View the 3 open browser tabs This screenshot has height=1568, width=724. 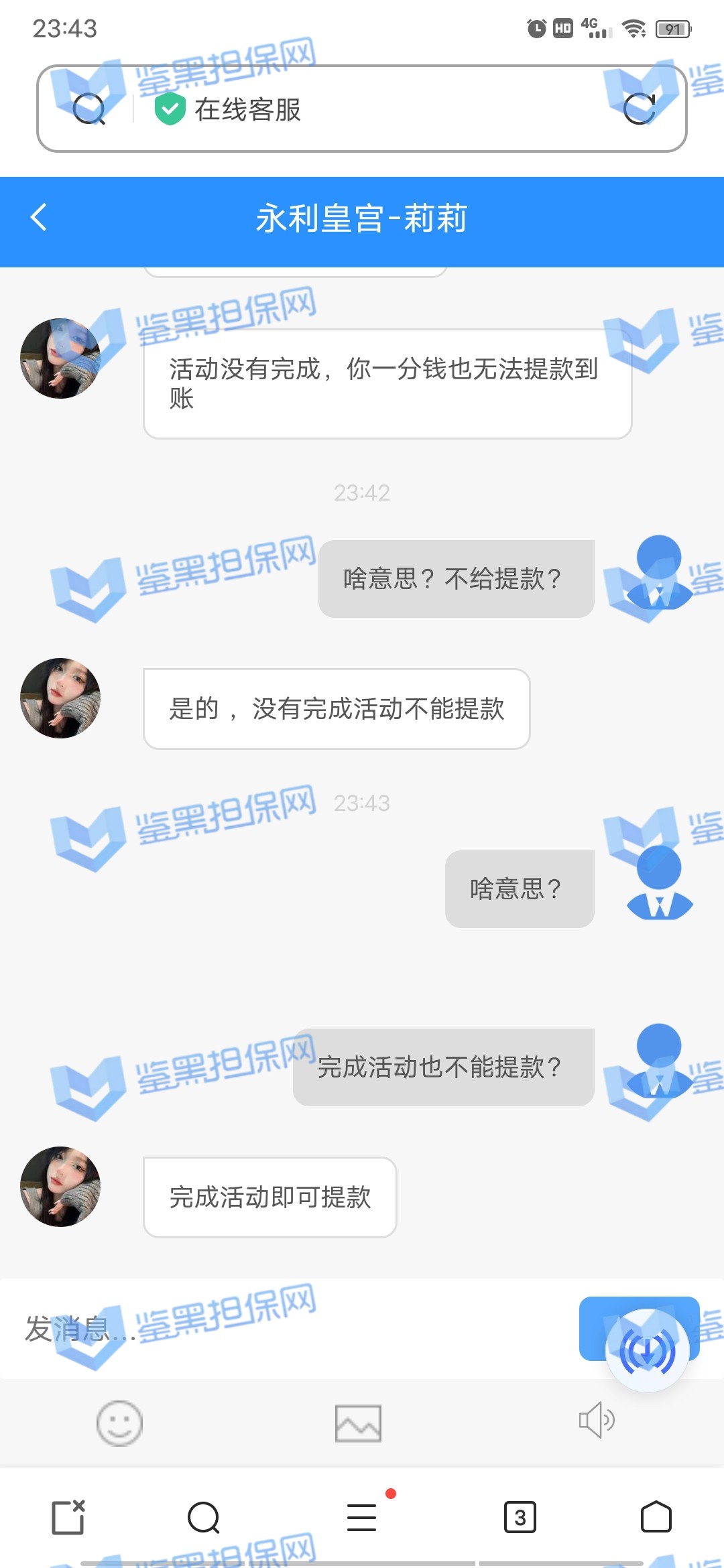pyautogui.click(x=520, y=1518)
